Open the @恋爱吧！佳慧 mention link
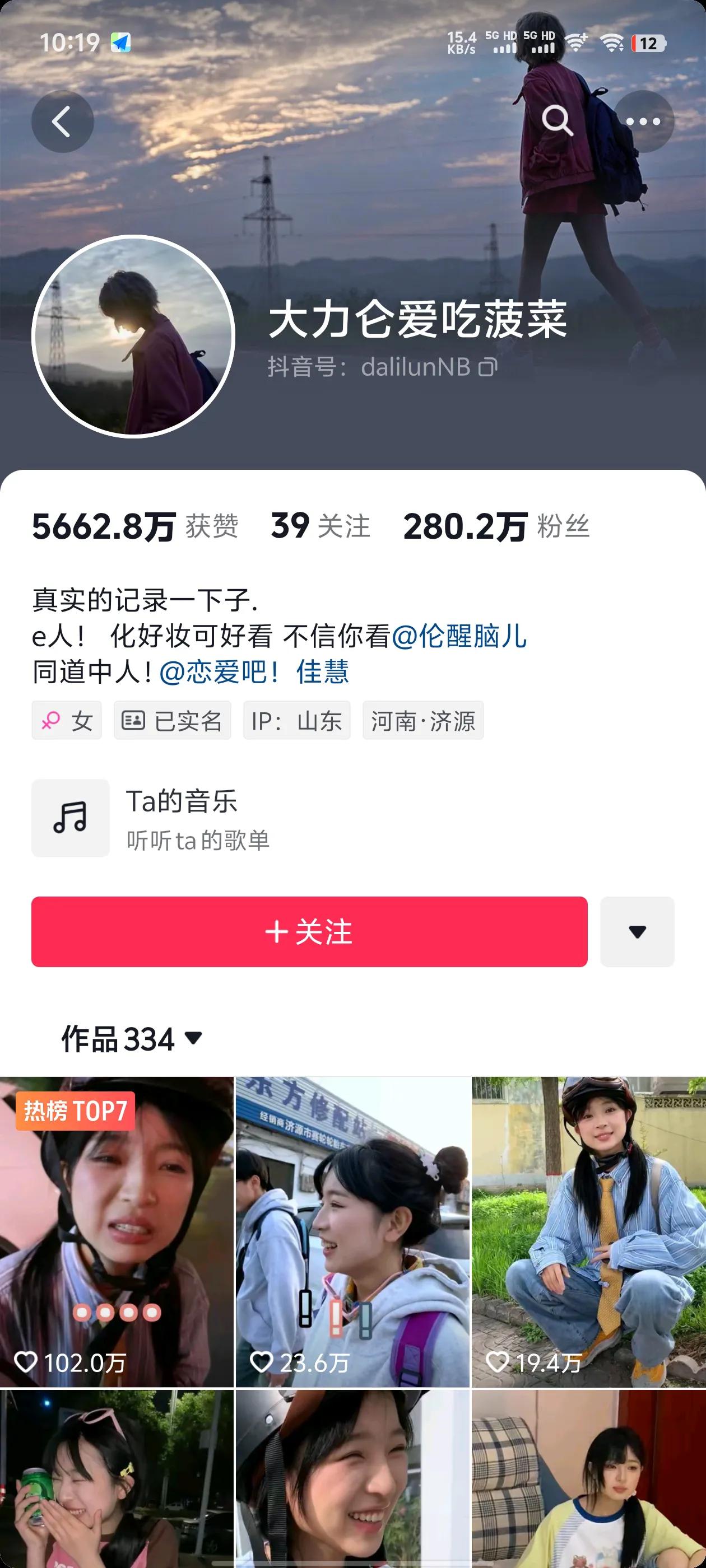Viewport: 706px width, 1568px height. click(x=253, y=672)
